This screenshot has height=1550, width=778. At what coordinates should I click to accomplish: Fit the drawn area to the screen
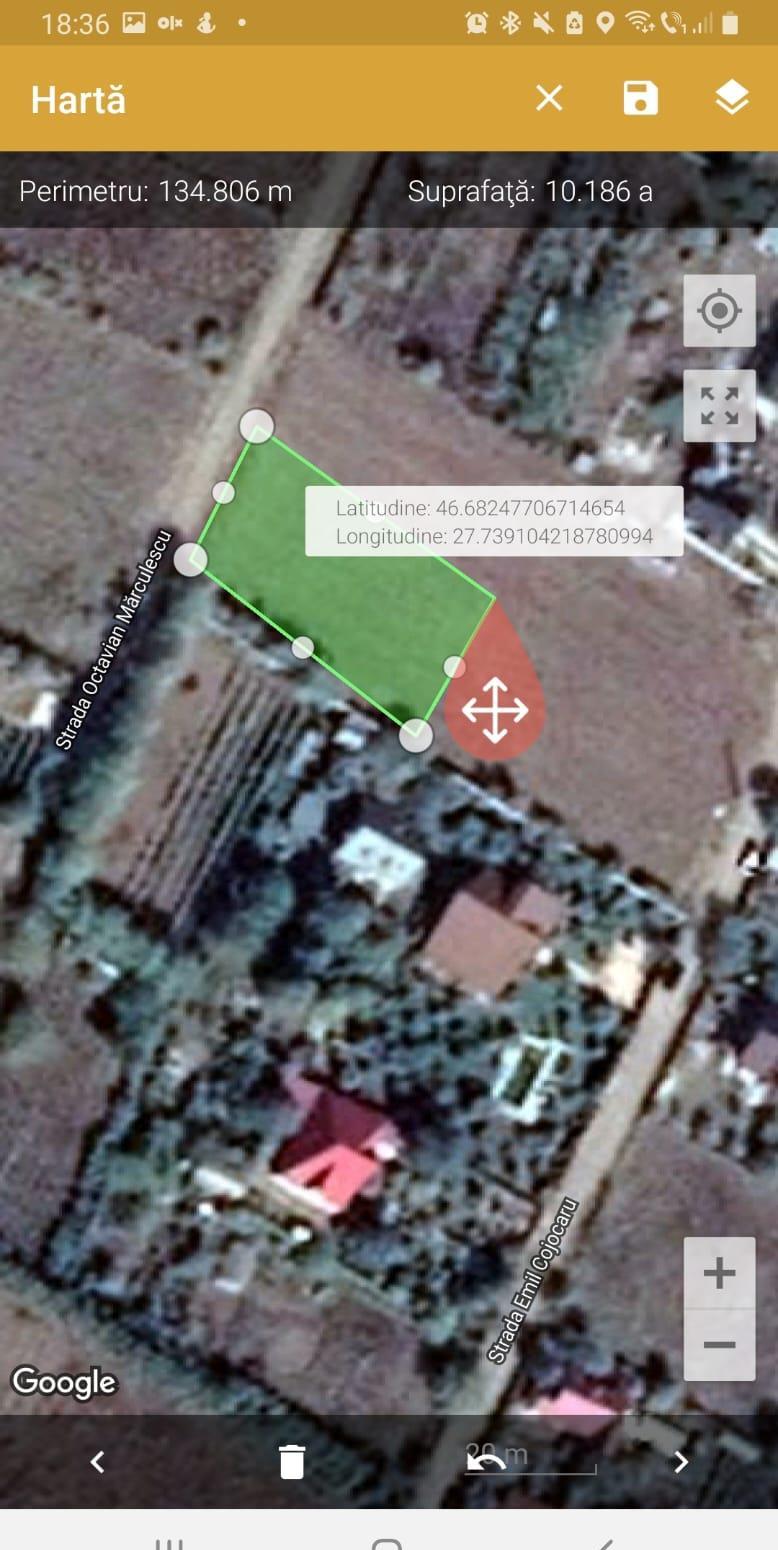click(x=719, y=406)
